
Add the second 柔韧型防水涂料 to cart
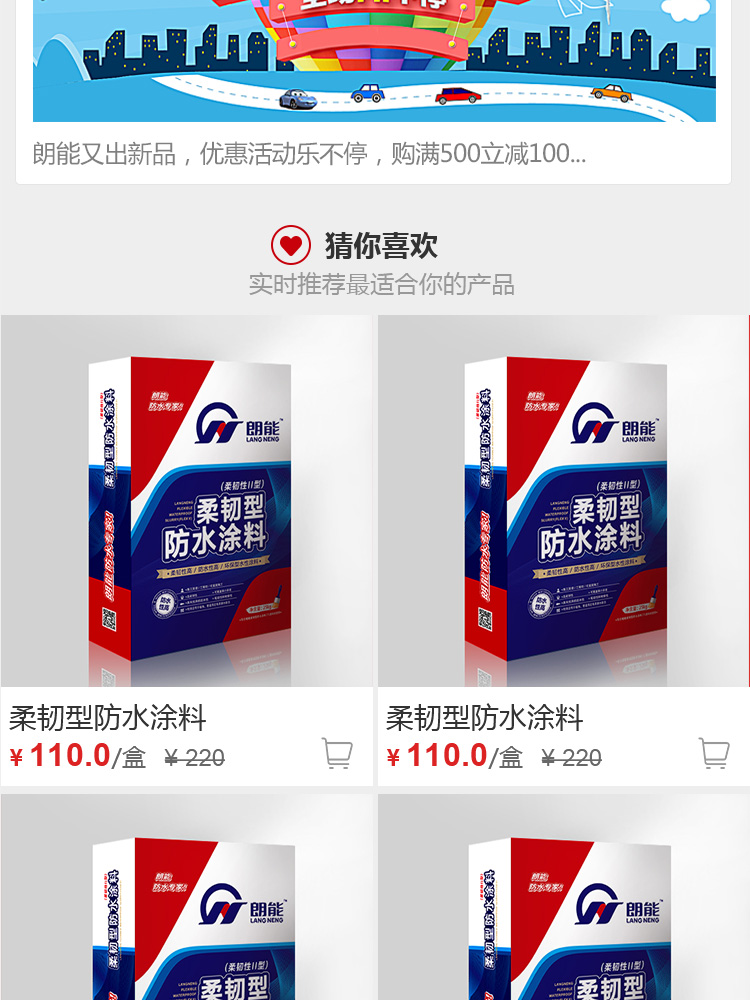pos(714,753)
